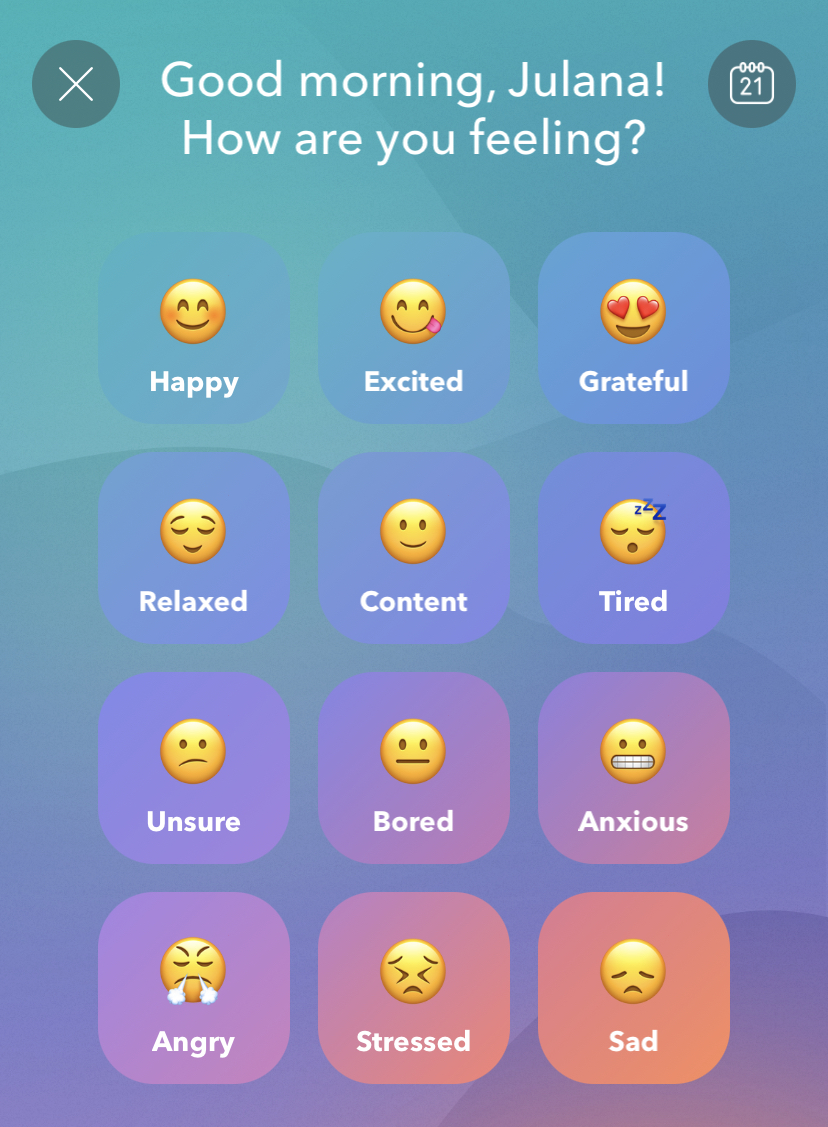Open the calendar history icon

[751, 84]
